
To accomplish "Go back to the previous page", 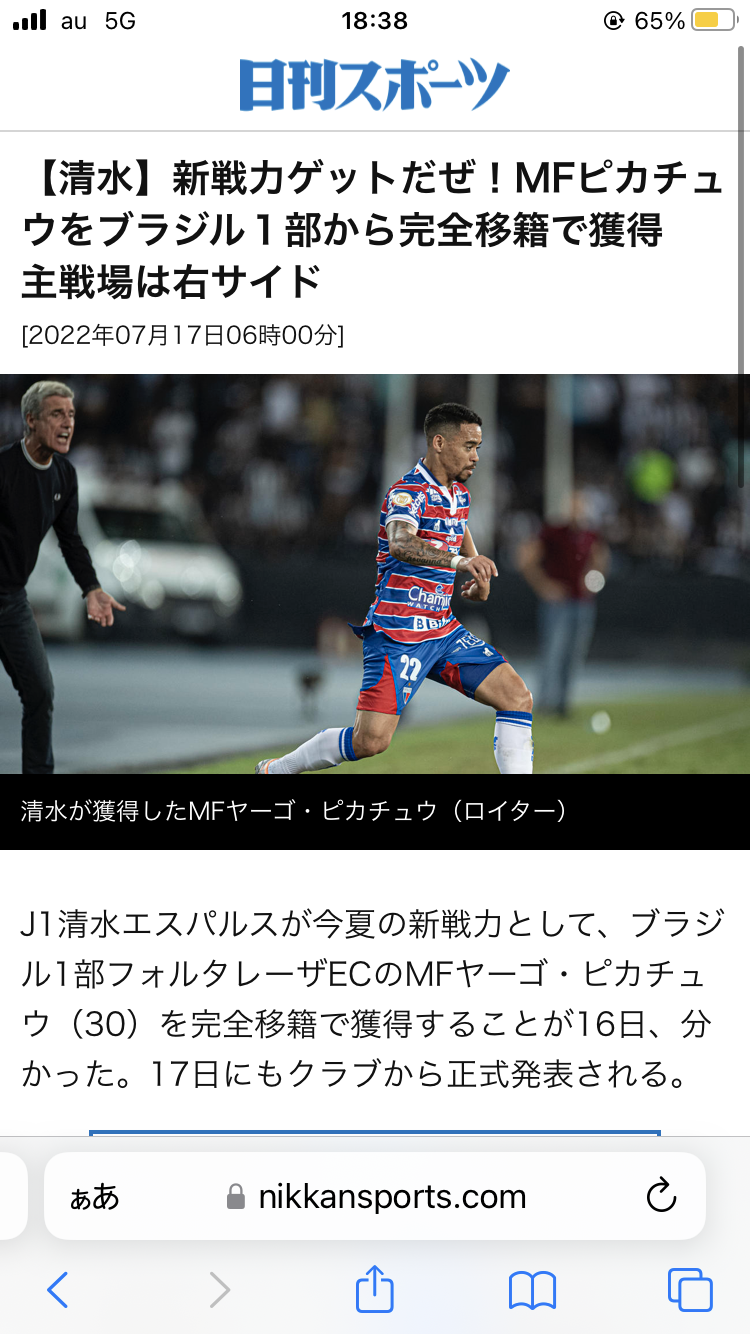I will point(58,1290).
